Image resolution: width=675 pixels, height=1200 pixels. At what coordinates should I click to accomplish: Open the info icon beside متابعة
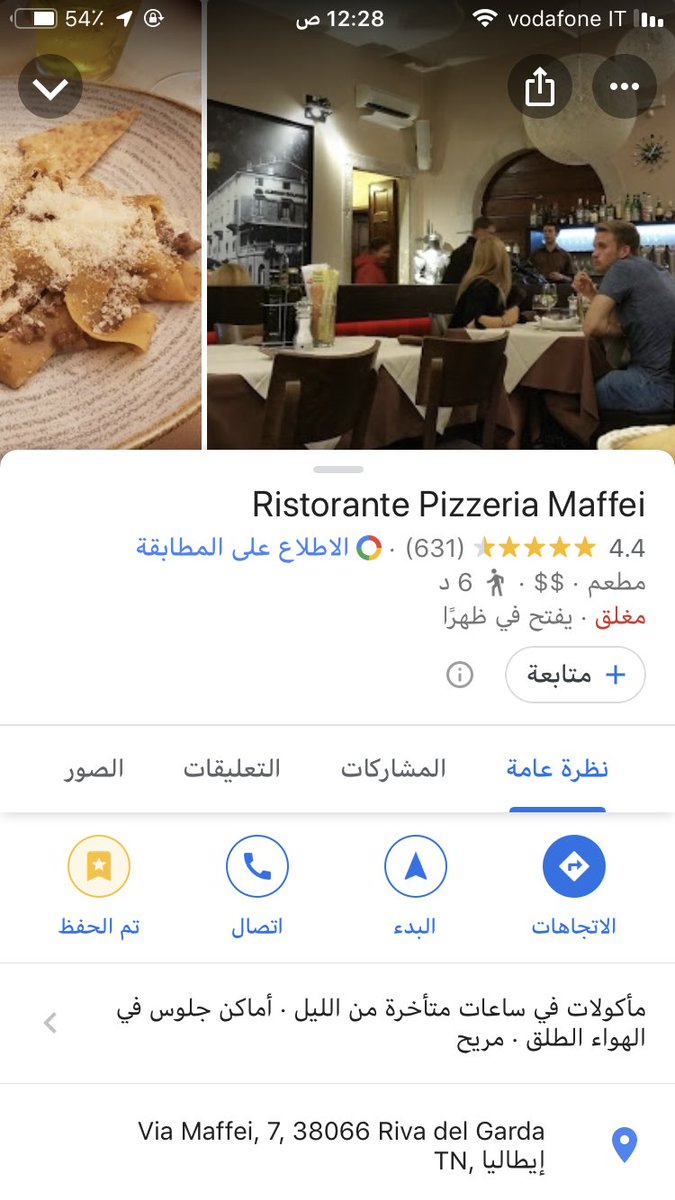(x=459, y=675)
